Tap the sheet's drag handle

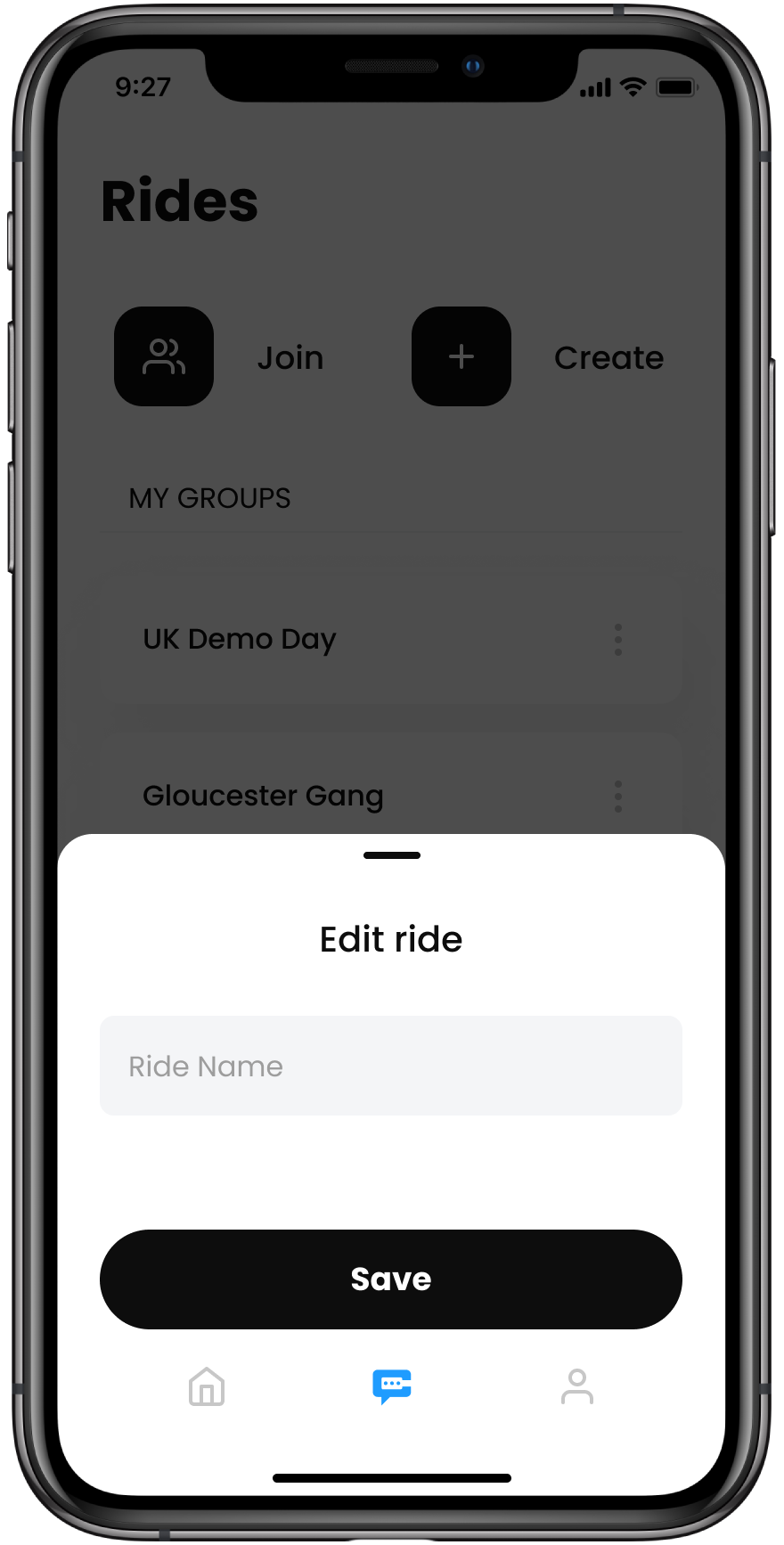tap(392, 855)
